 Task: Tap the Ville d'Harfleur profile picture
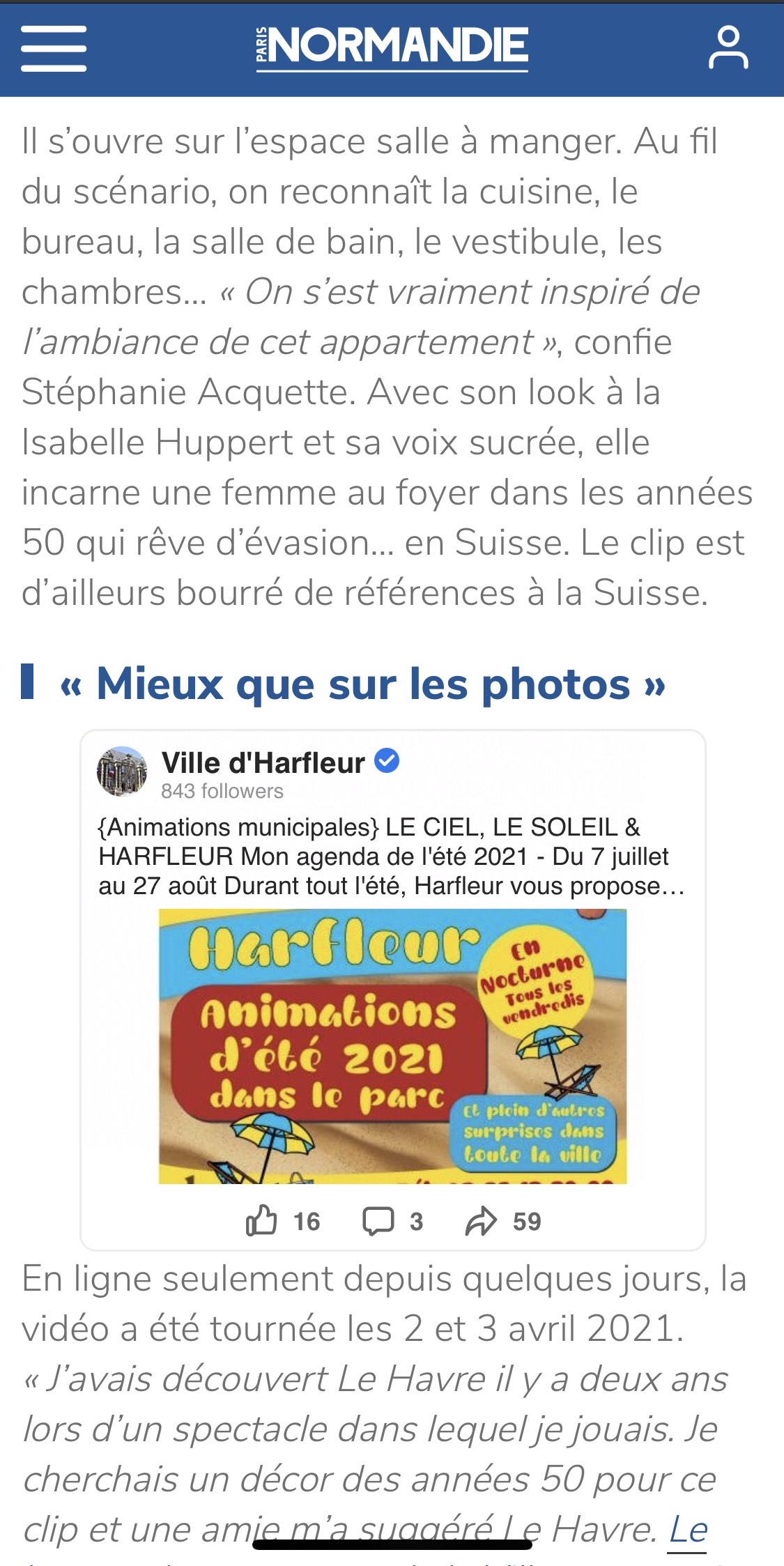coord(122,772)
